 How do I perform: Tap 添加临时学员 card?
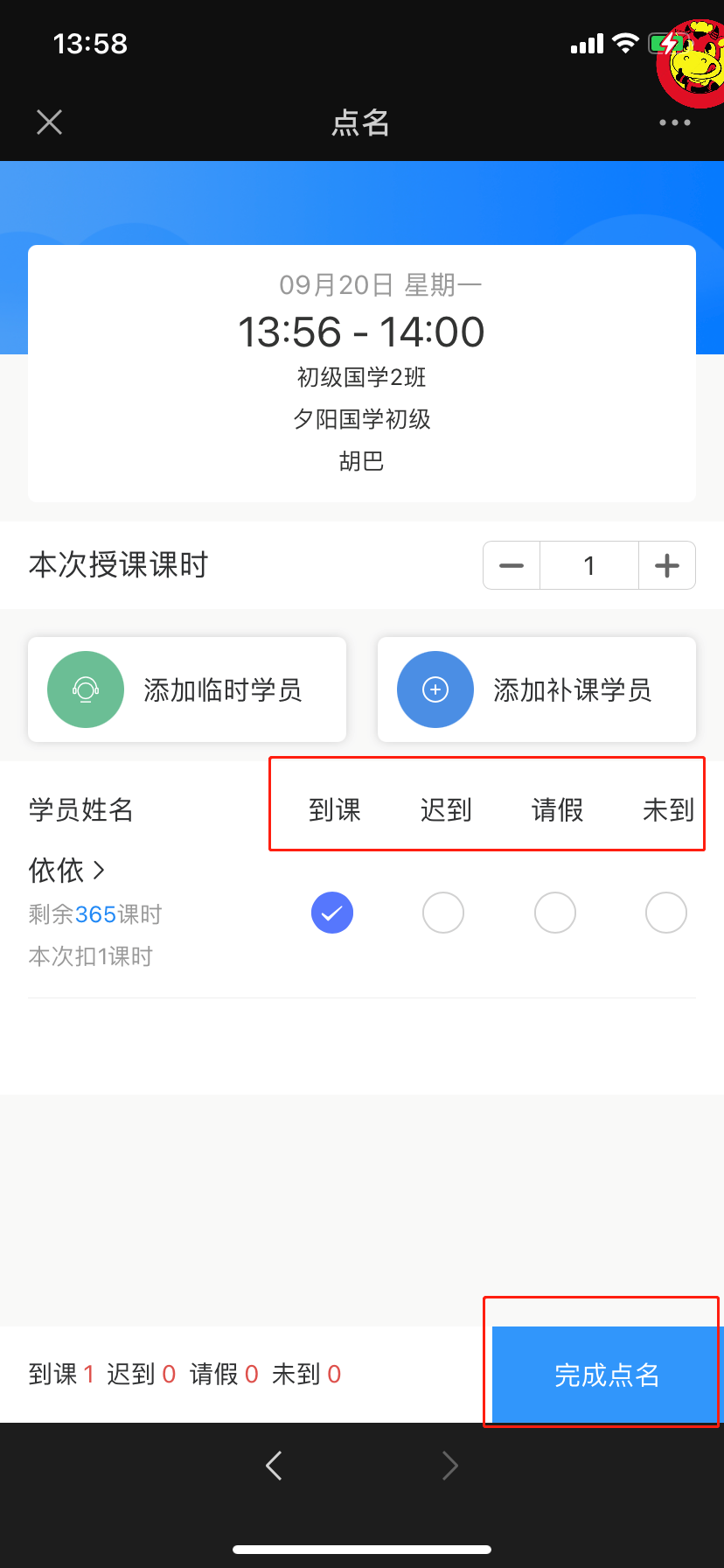tap(187, 689)
